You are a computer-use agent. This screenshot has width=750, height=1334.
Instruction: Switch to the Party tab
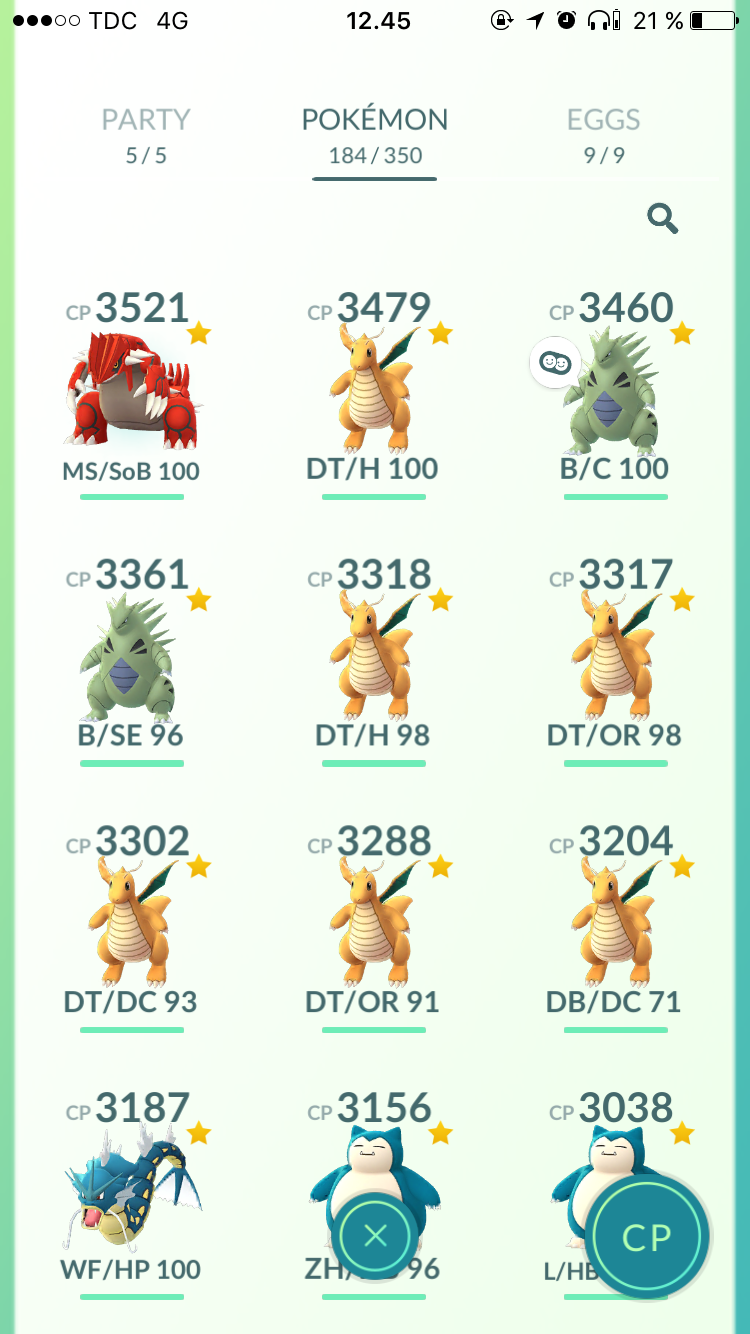(146, 135)
